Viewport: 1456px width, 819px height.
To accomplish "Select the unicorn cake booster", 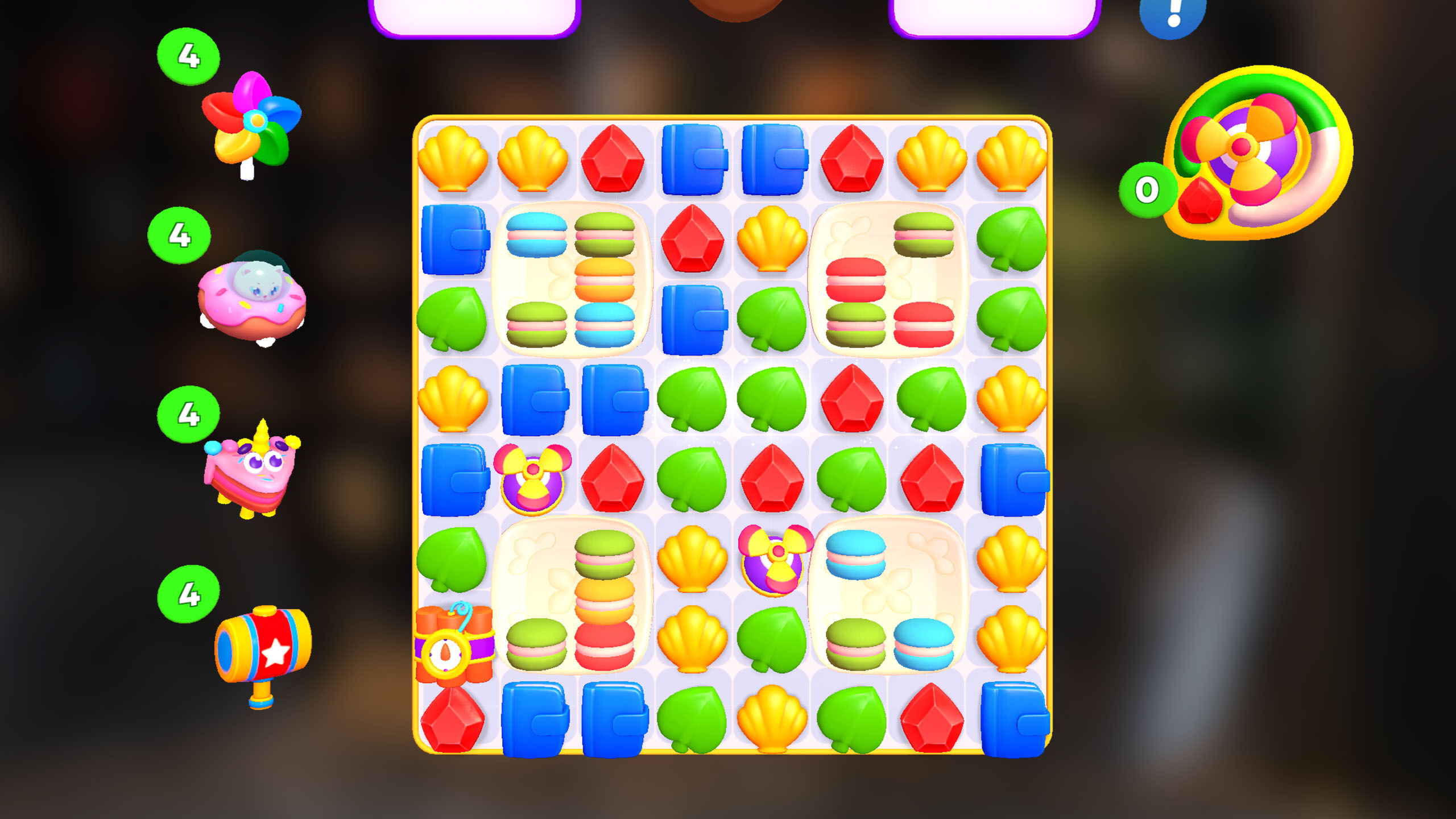I will coord(252,471).
